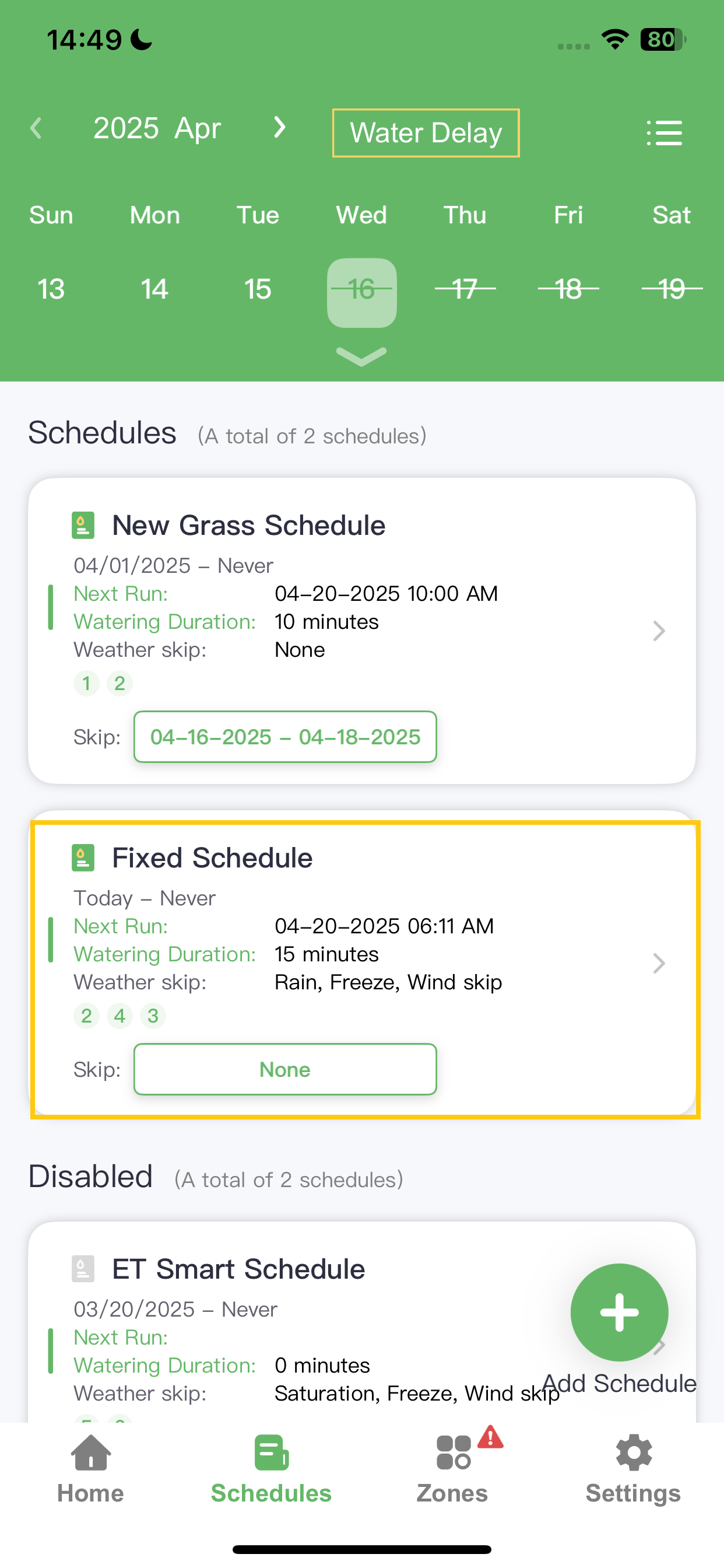Set skip for Fixed Schedule (None)
The height and width of the screenshot is (1568, 724).
pos(285,1069)
